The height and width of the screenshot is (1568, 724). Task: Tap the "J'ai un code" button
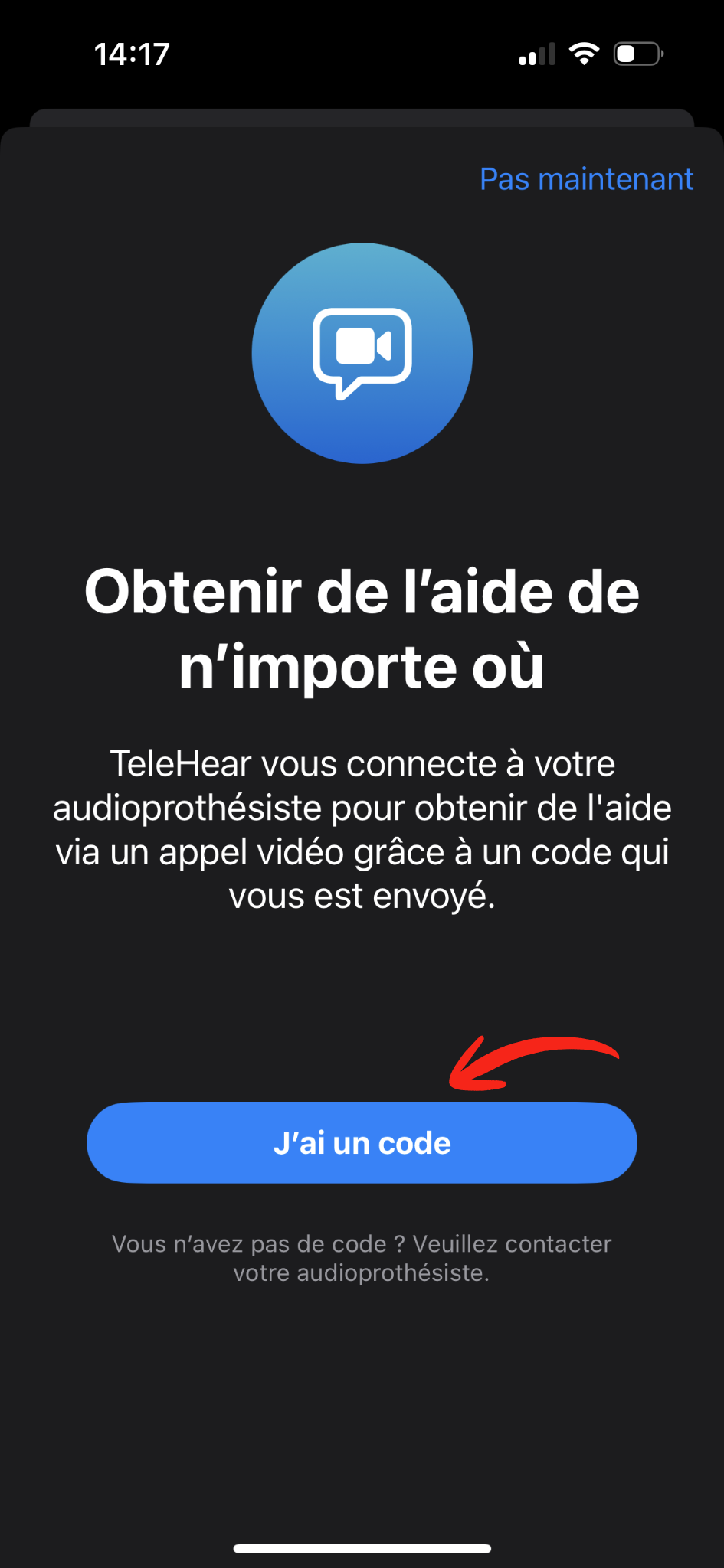point(362,1142)
